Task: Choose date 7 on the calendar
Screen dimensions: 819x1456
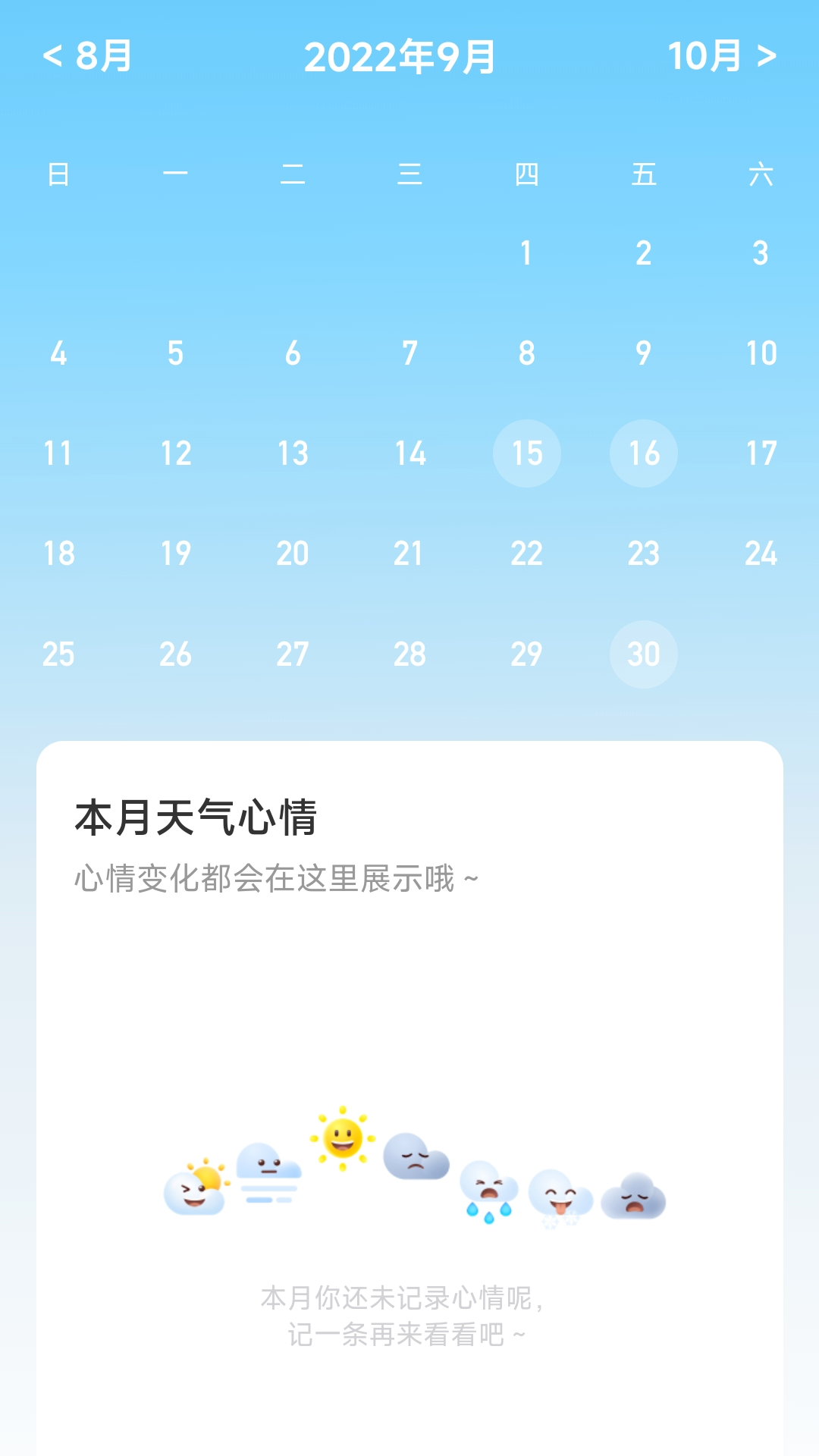Action: click(x=409, y=353)
